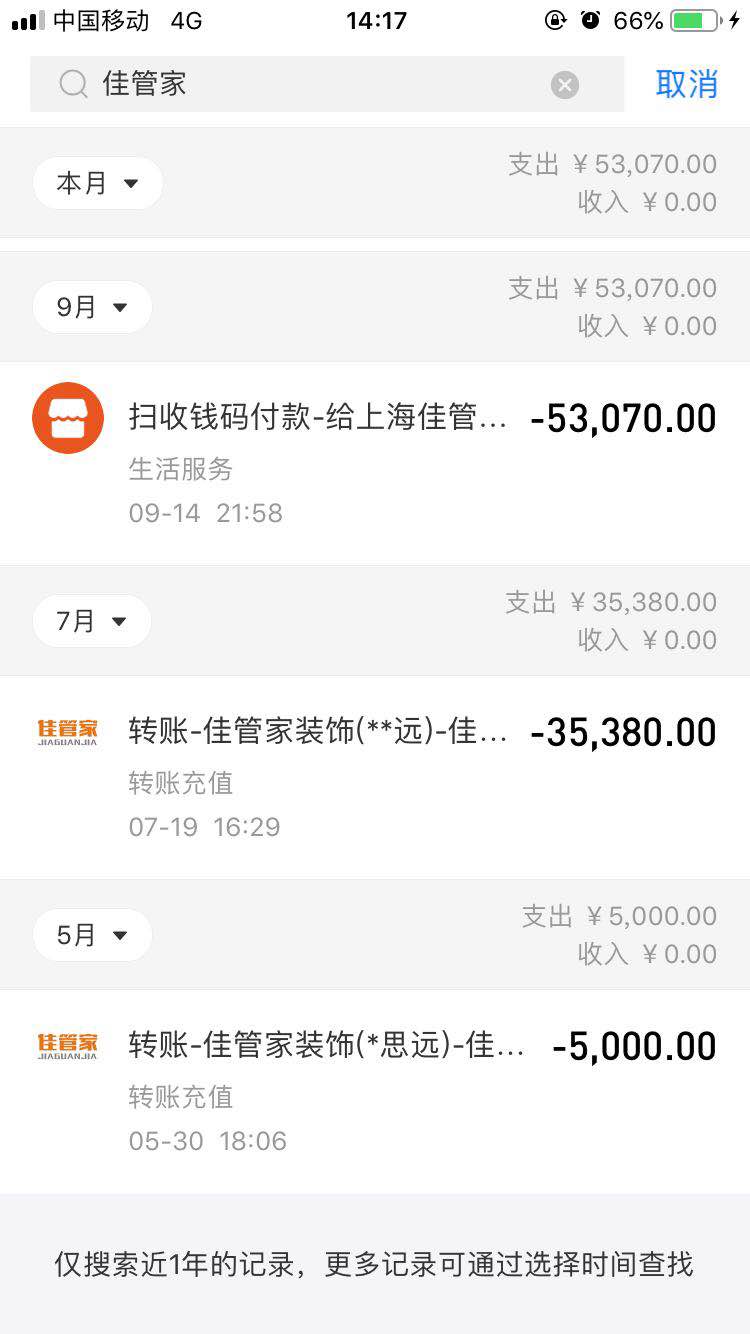The height and width of the screenshot is (1334, 750).
Task: Cancel the search with 取消
Action: pyautogui.click(x=686, y=84)
